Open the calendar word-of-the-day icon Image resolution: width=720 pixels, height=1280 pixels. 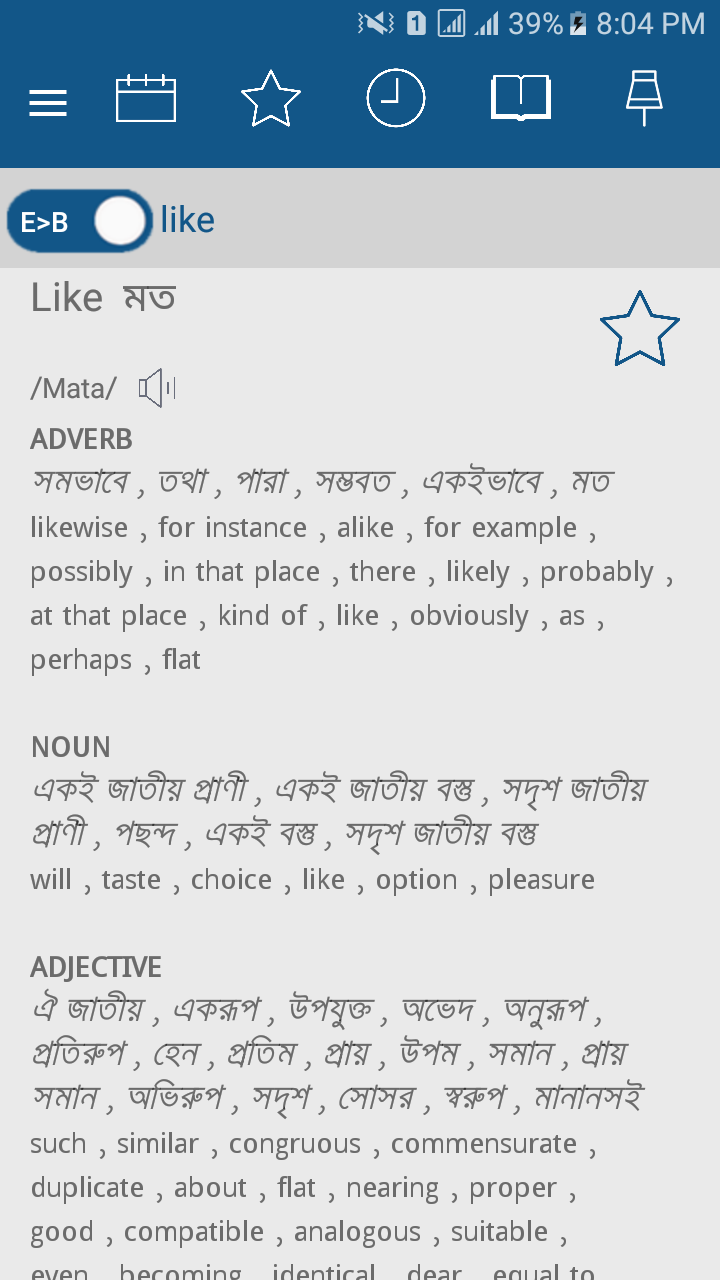146,99
